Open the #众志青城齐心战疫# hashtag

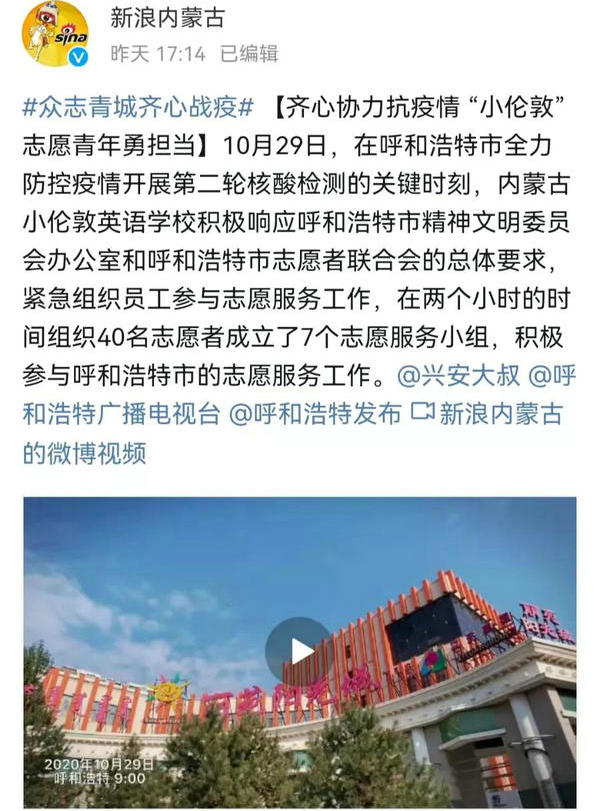pyautogui.click(x=135, y=108)
